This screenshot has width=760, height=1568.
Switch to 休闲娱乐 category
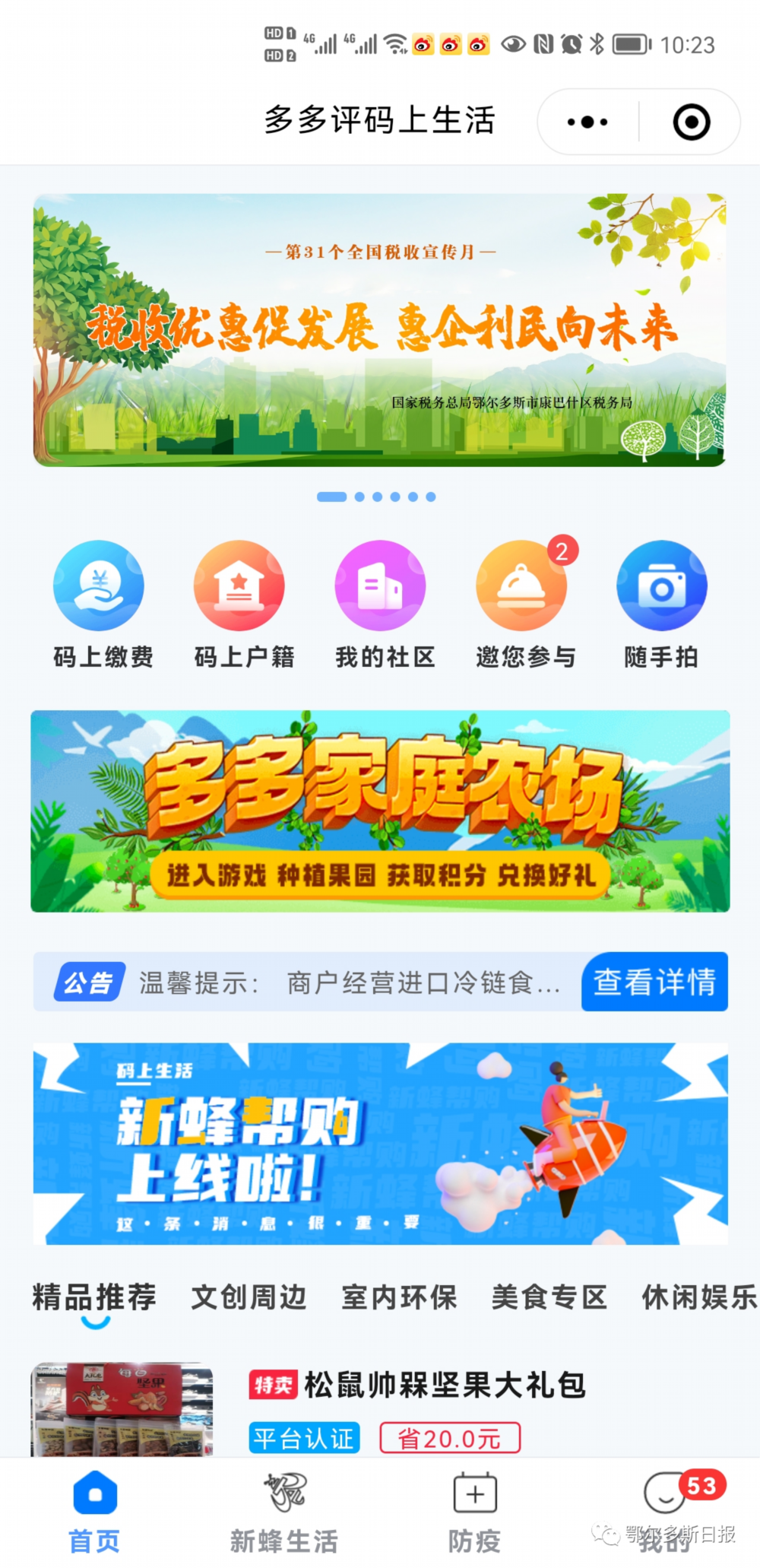coord(698,1297)
